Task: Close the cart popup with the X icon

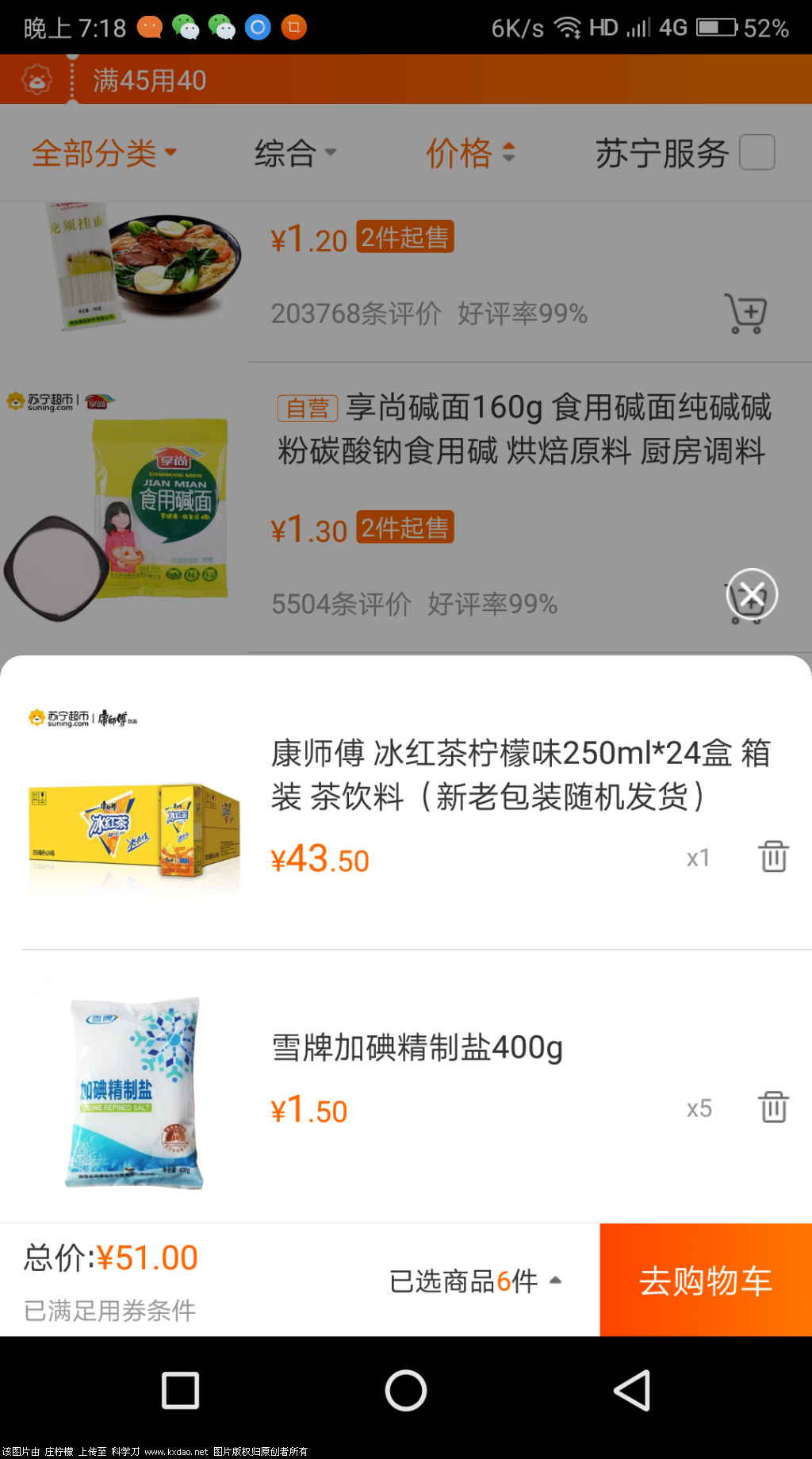Action: click(750, 592)
